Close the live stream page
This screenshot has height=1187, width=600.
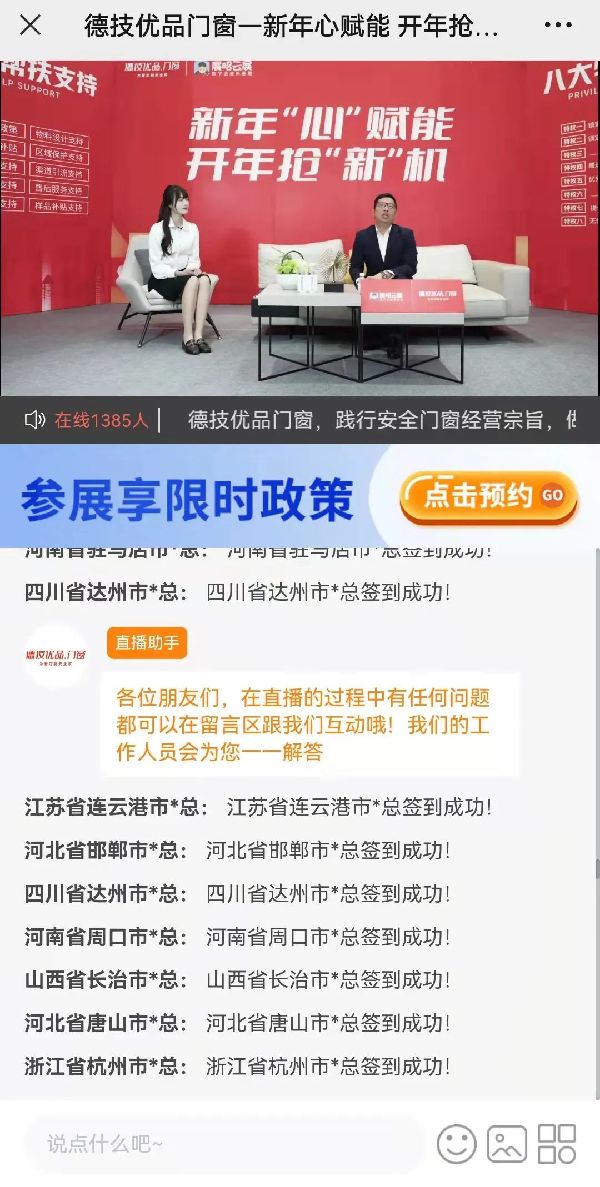tap(31, 26)
